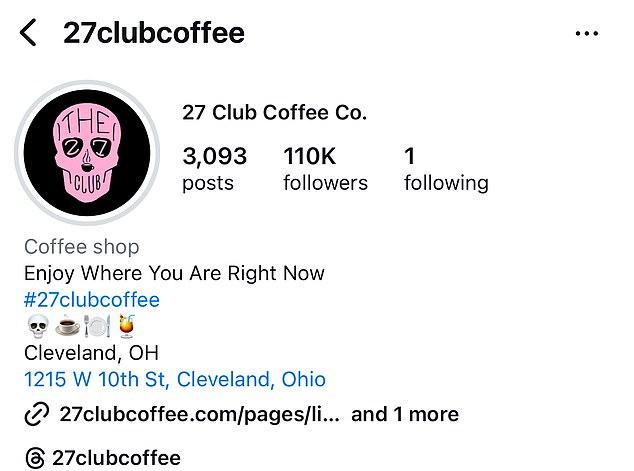Open the following list
Image resolution: width=634 pixels, height=471 pixels.
coord(445,168)
